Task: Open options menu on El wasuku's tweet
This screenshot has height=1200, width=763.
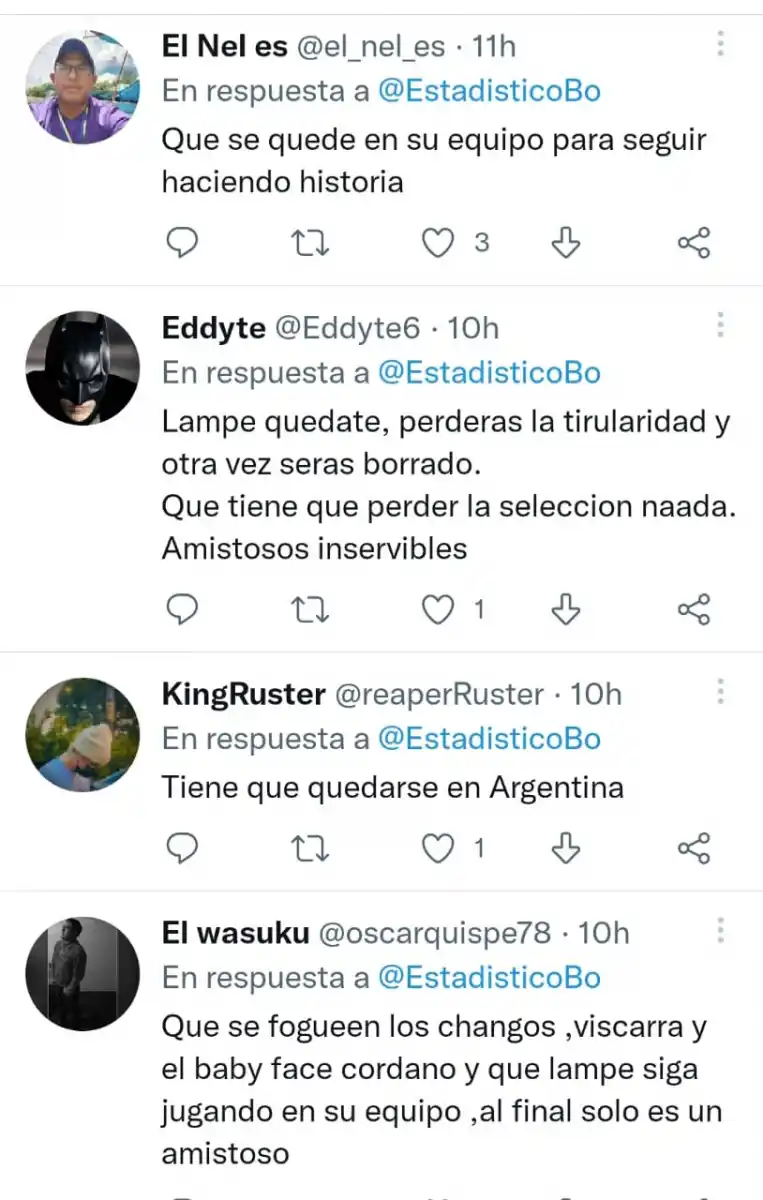Action: pos(720,931)
